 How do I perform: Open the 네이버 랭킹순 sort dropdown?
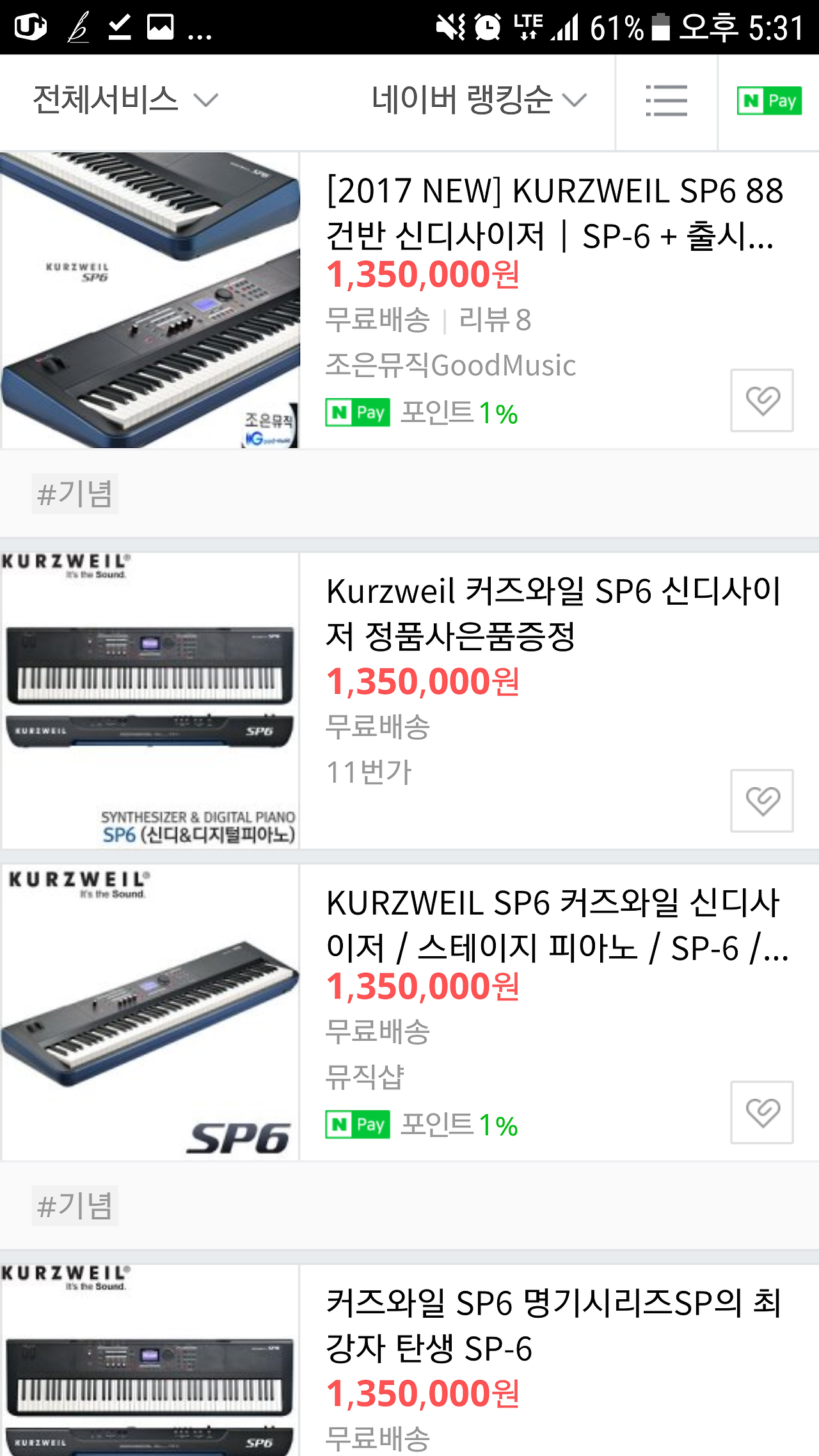479,100
